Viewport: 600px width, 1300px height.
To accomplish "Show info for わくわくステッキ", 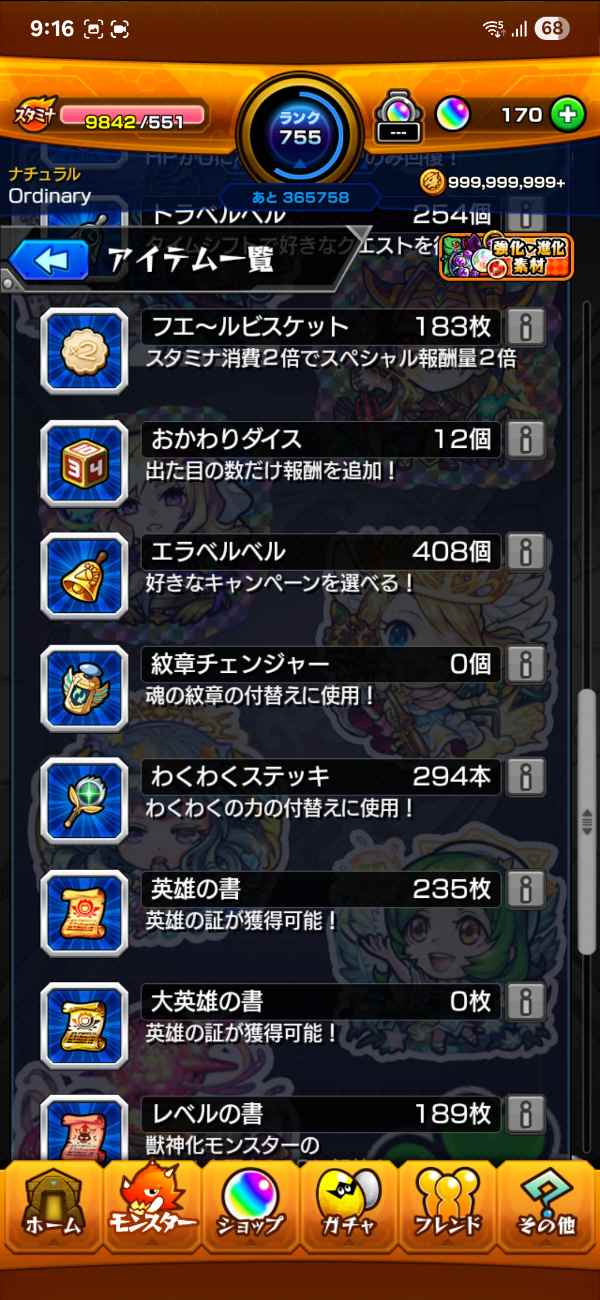I will coord(526,776).
